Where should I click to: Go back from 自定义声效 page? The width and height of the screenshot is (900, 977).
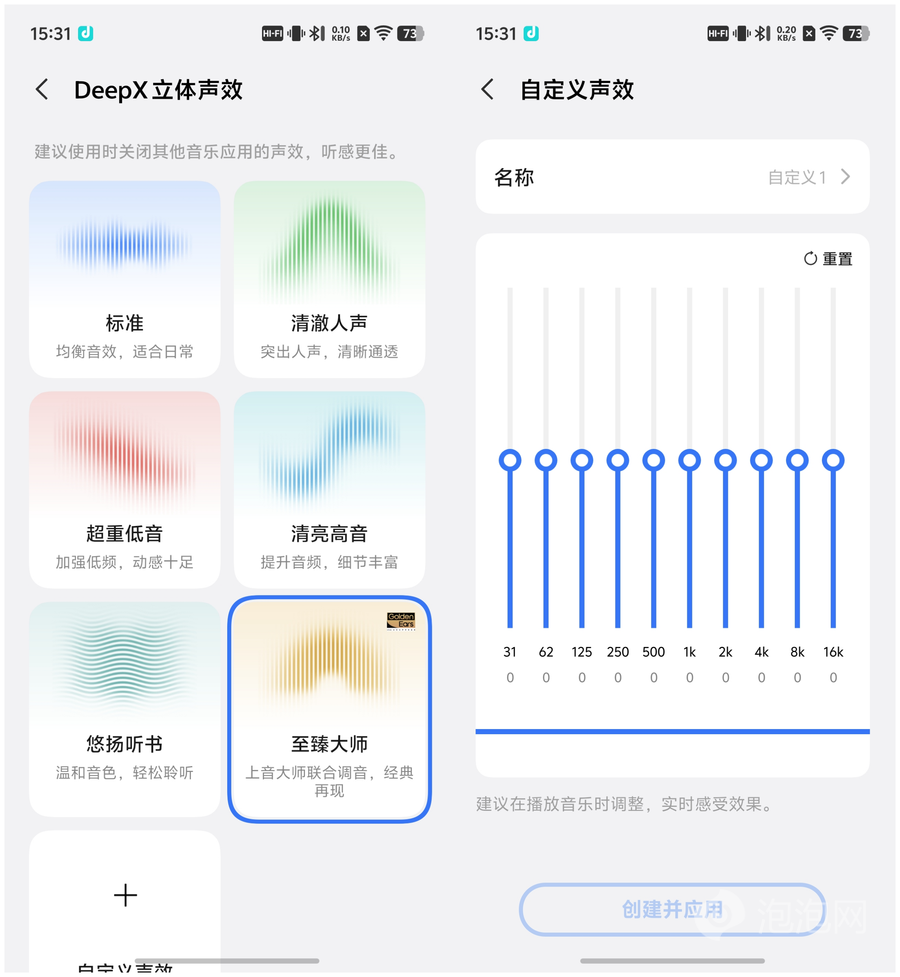pyautogui.click(x=488, y=90)
